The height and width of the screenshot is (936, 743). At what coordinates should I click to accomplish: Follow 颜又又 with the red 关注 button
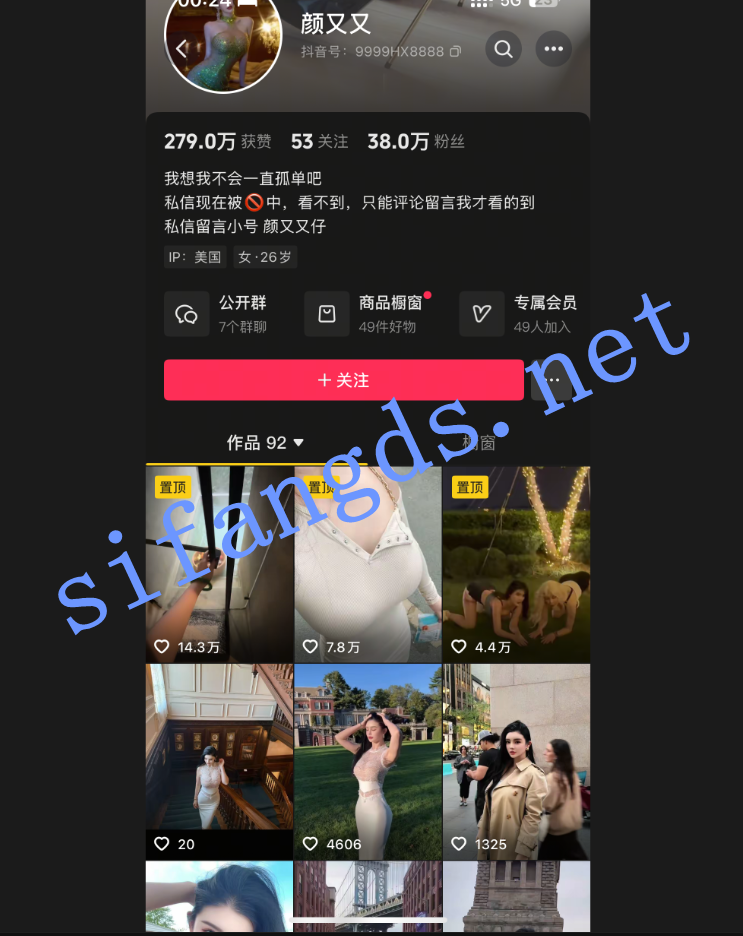tap(343, 380)
